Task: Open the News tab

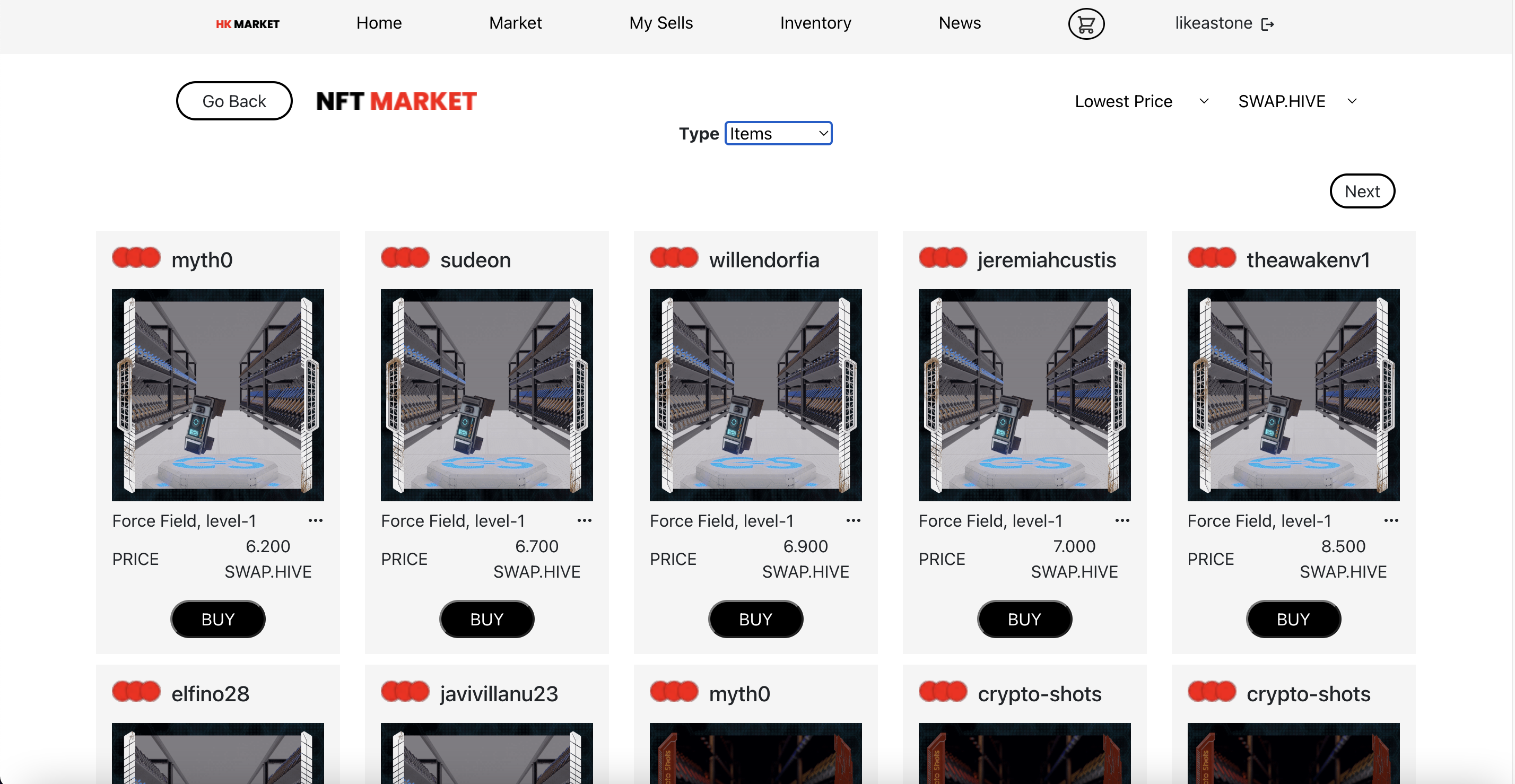Action: (959, 23)
